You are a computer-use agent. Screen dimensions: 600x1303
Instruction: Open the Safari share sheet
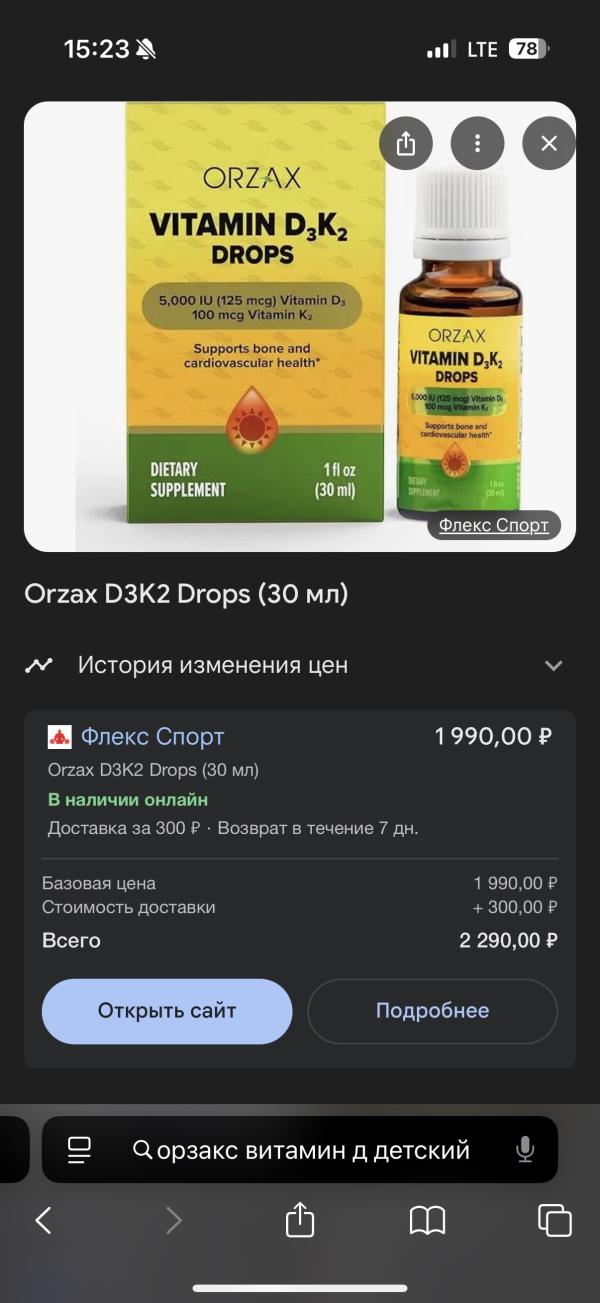tap(300, 1220)
